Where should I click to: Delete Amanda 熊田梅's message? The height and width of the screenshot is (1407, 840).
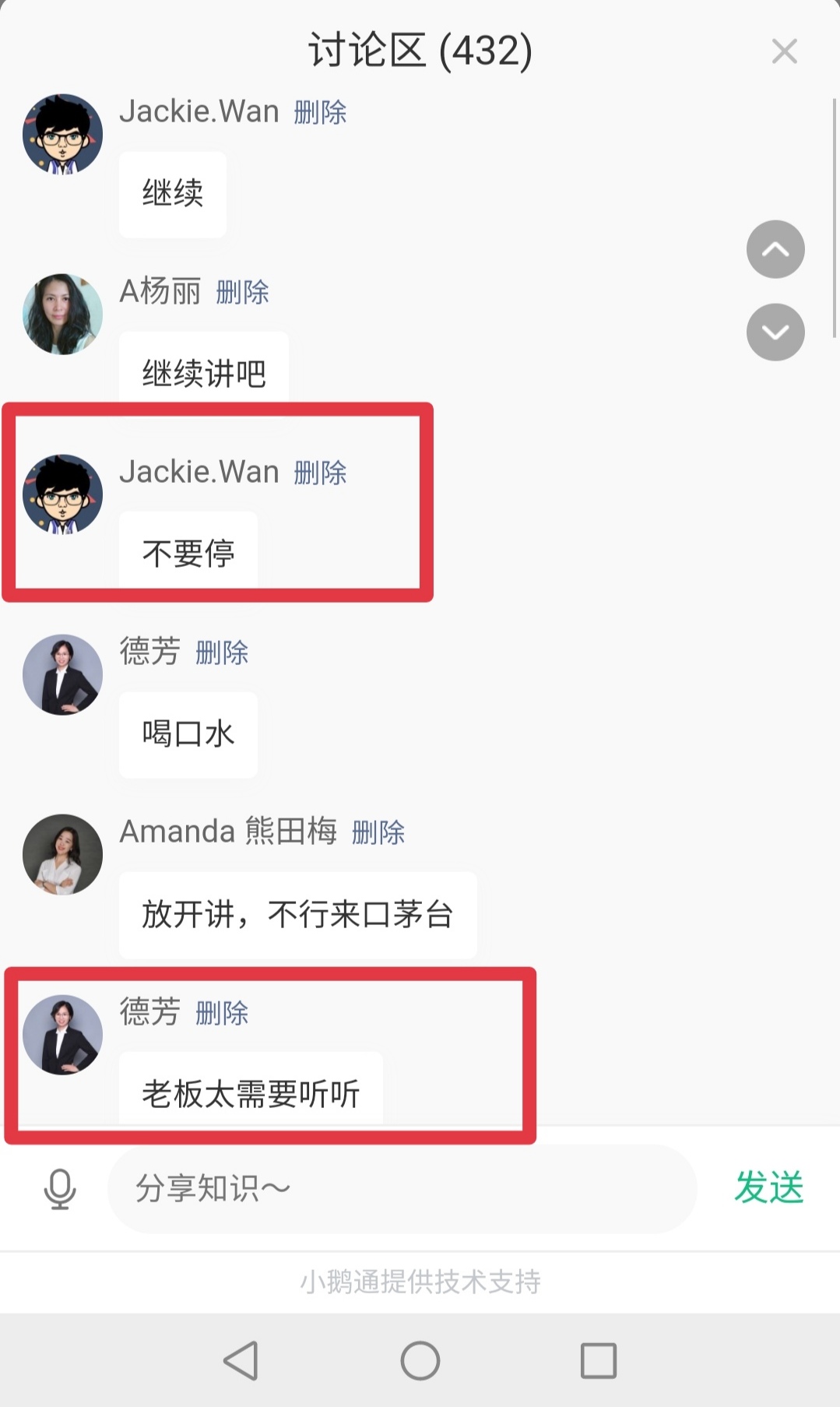378,832
